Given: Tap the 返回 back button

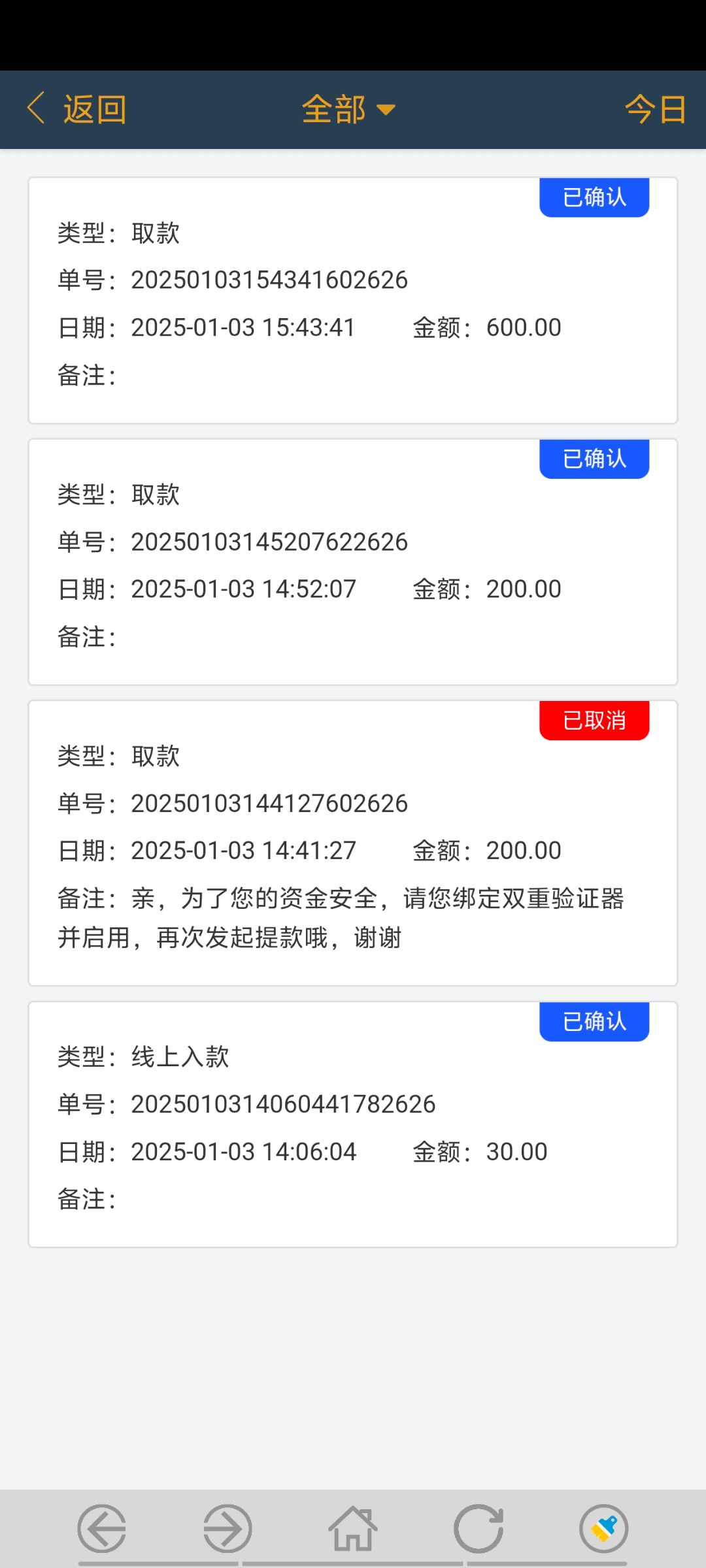Looking at the screenshot, I should [77, 109].
